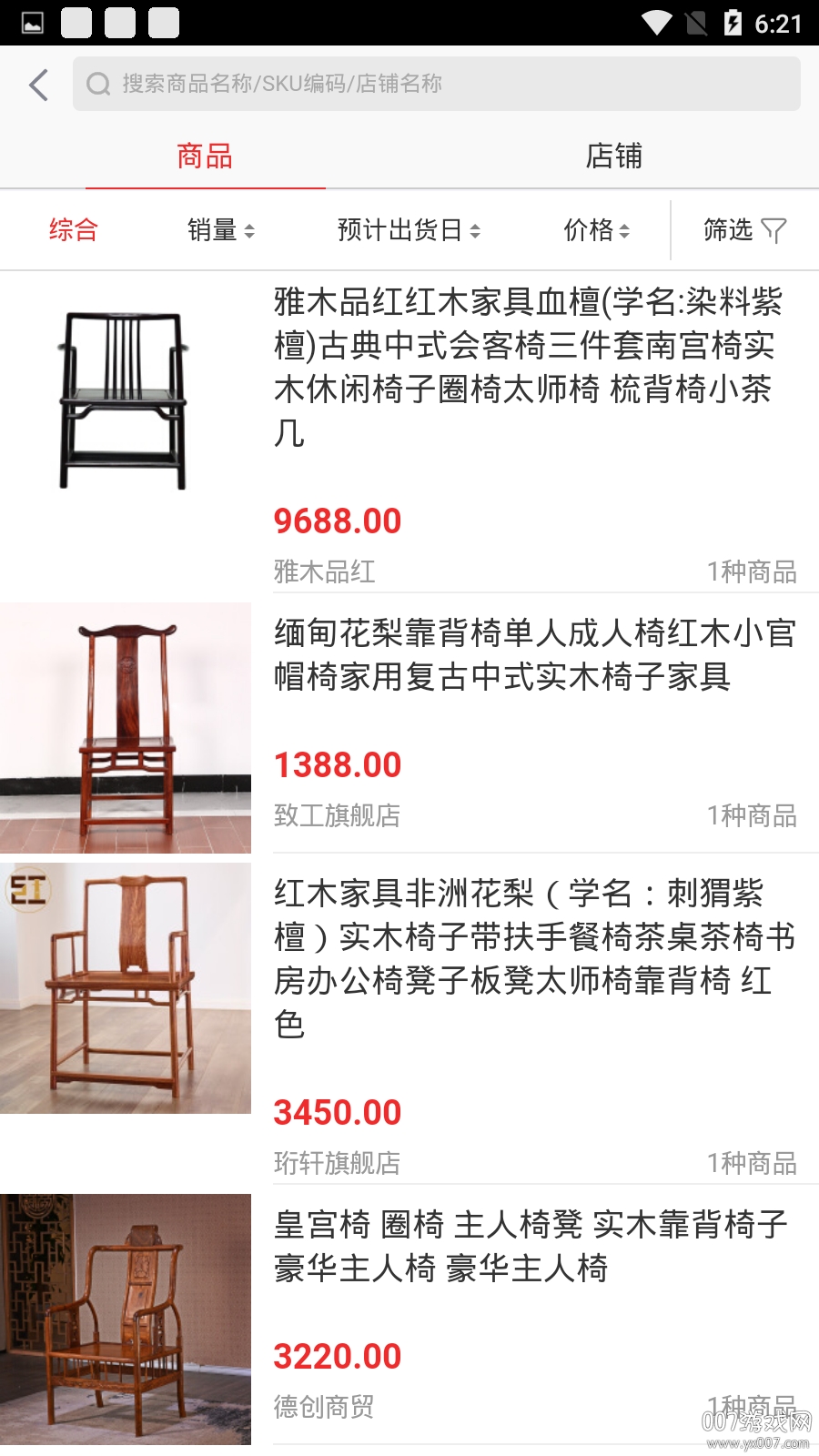Focus the product/SKU/store search field

click(437, 84)
